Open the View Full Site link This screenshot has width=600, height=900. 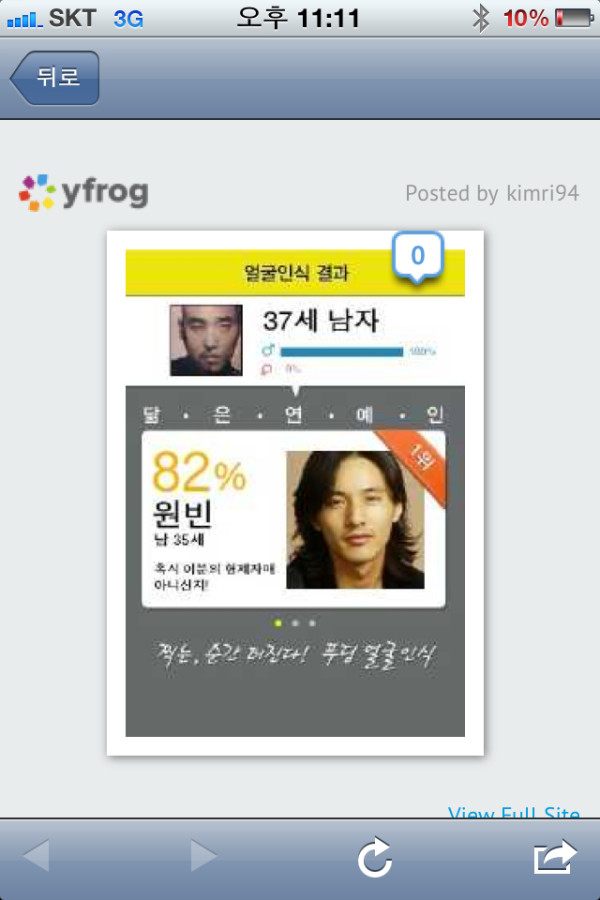[x=513, y=812]
